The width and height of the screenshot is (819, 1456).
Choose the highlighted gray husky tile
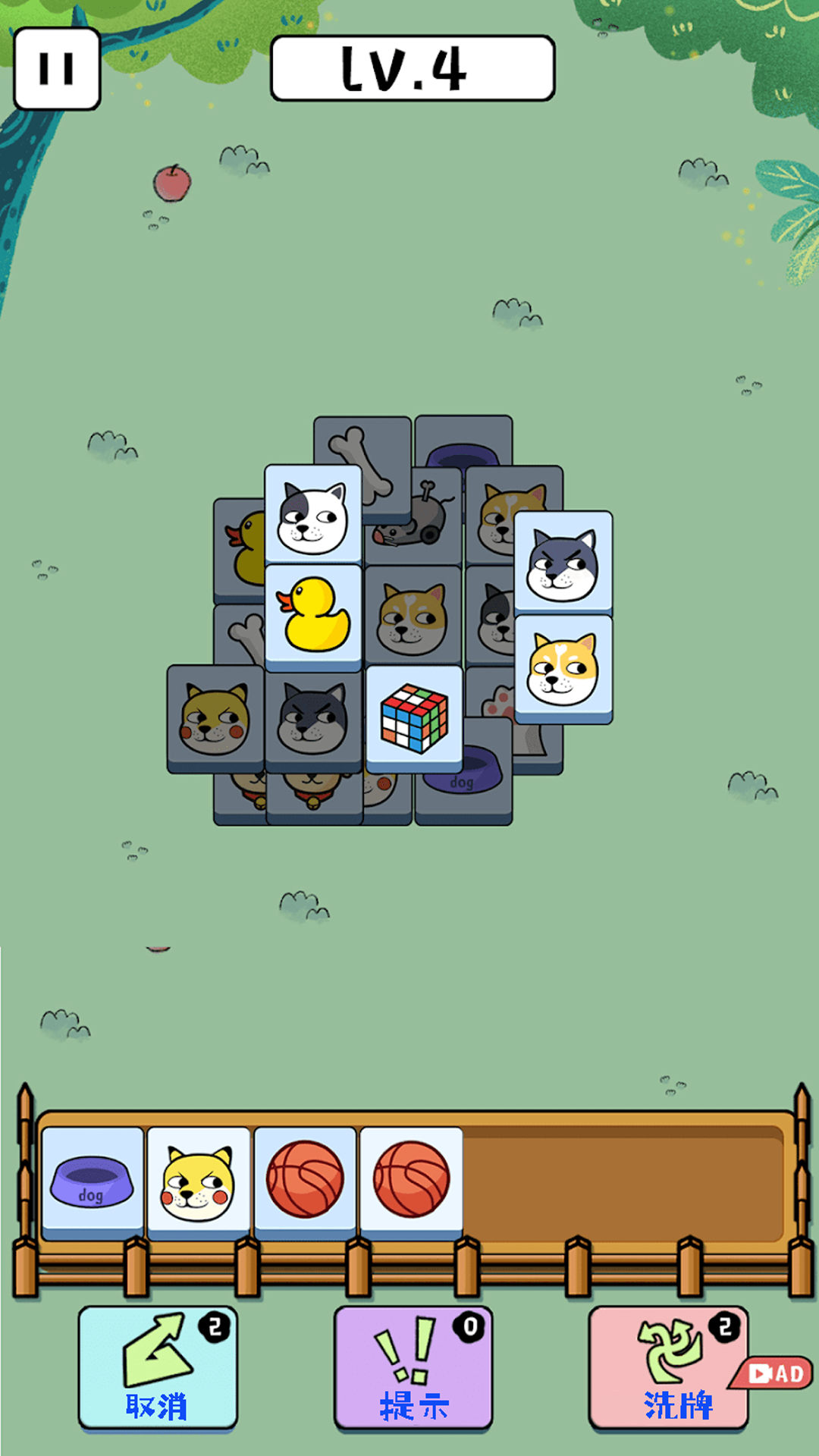(x=563, y=563)
